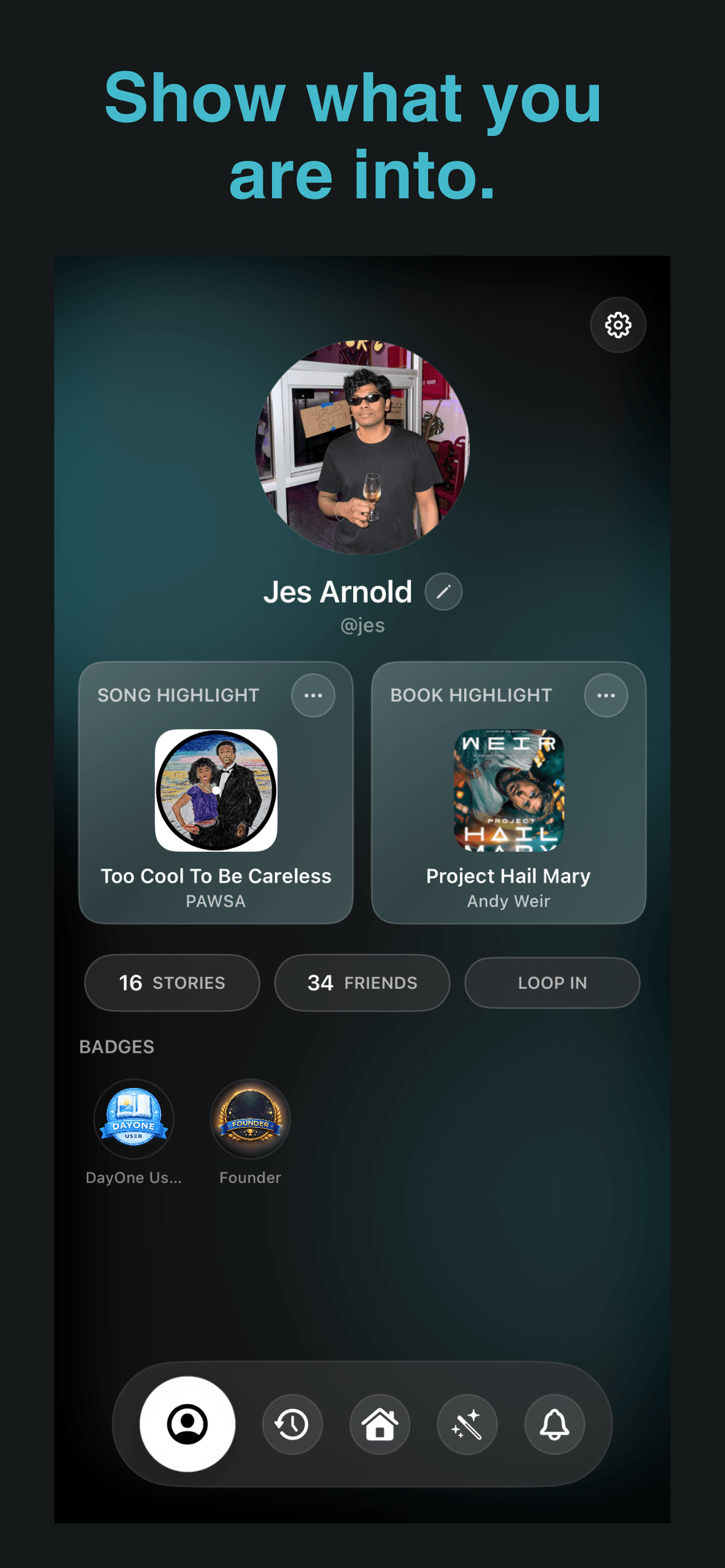Open the settings gear
This screenshot has width=725, height=1568.
pyautogui.click(x=618, y=325)
